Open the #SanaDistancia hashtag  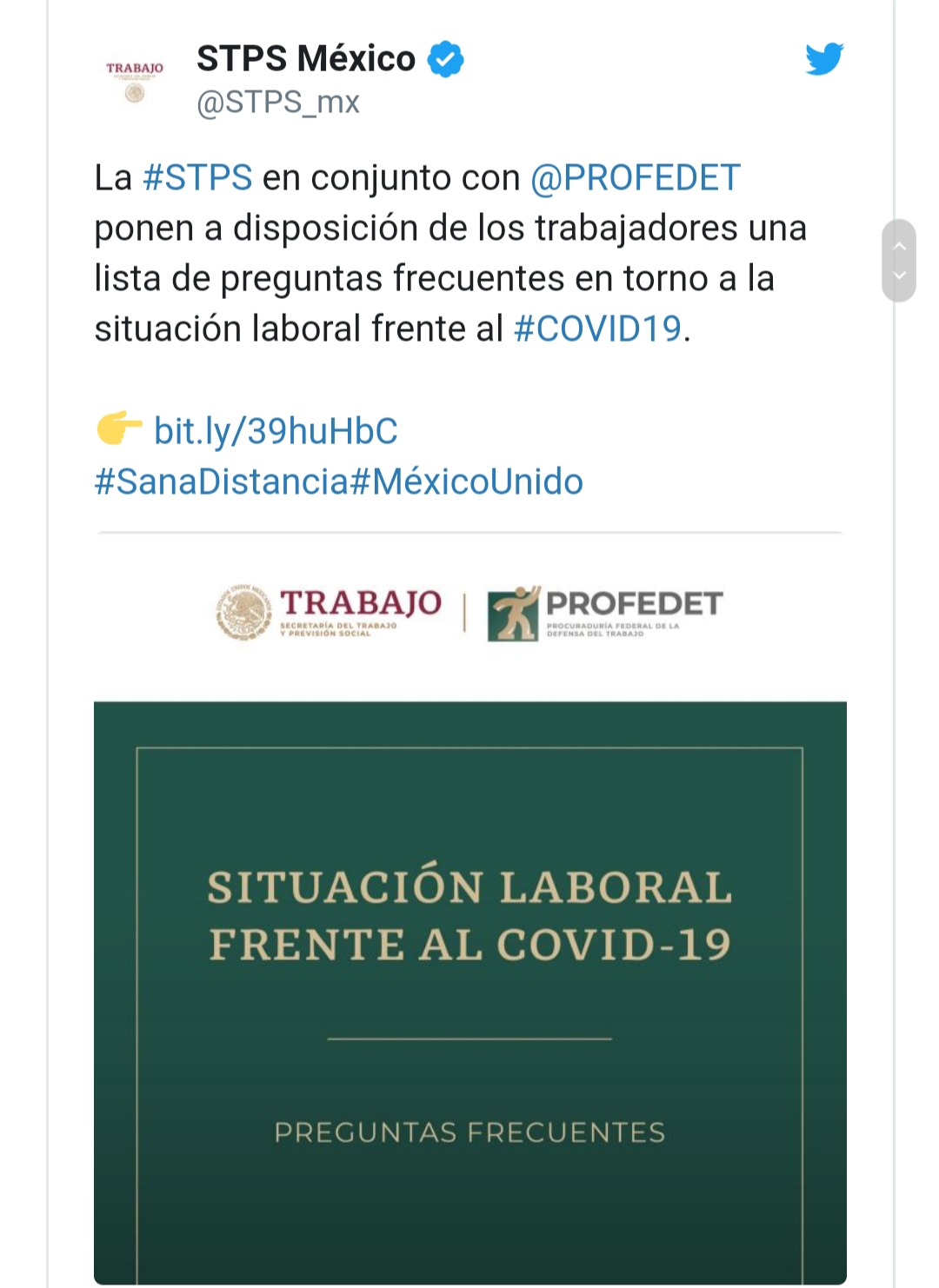[x=221, y=481]
